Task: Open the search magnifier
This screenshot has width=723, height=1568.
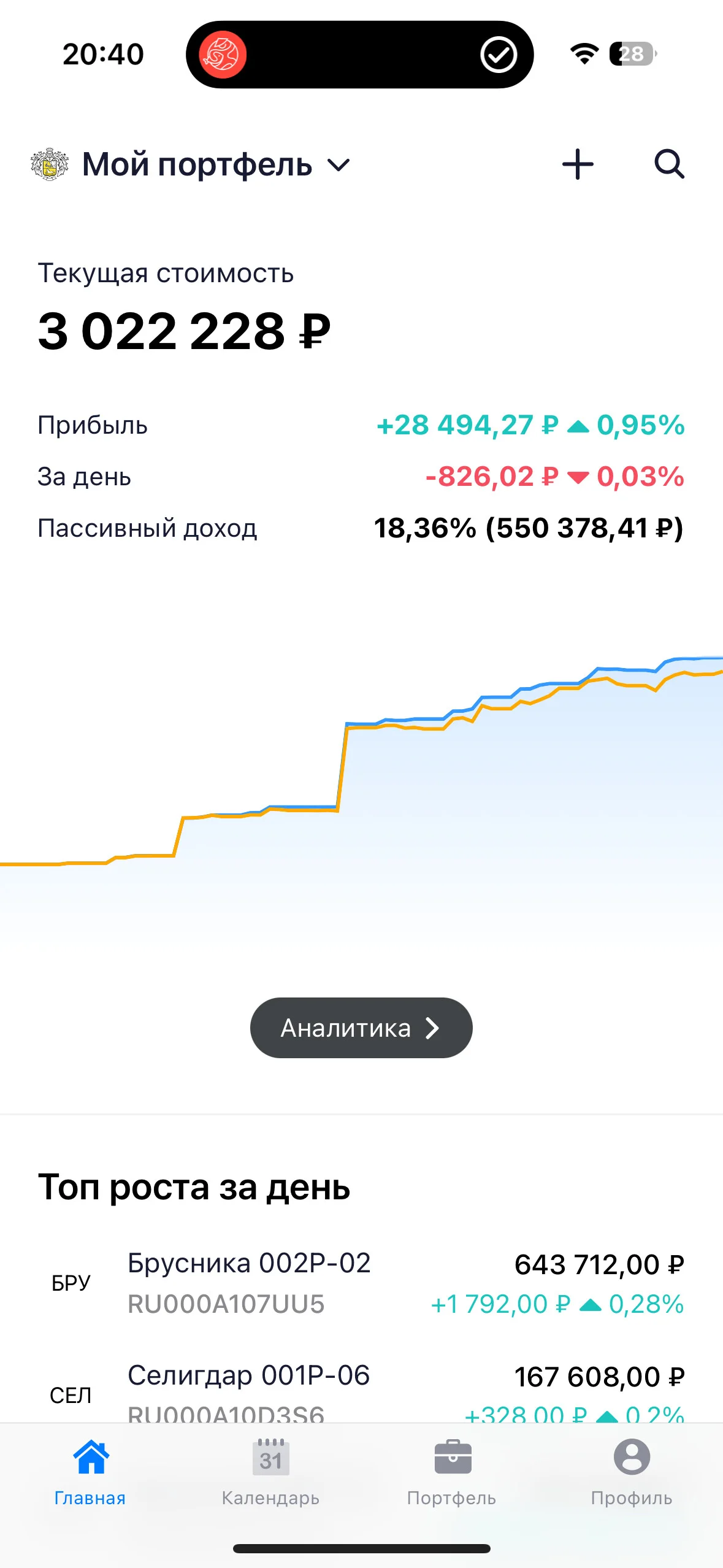Action: coord(669,164)
